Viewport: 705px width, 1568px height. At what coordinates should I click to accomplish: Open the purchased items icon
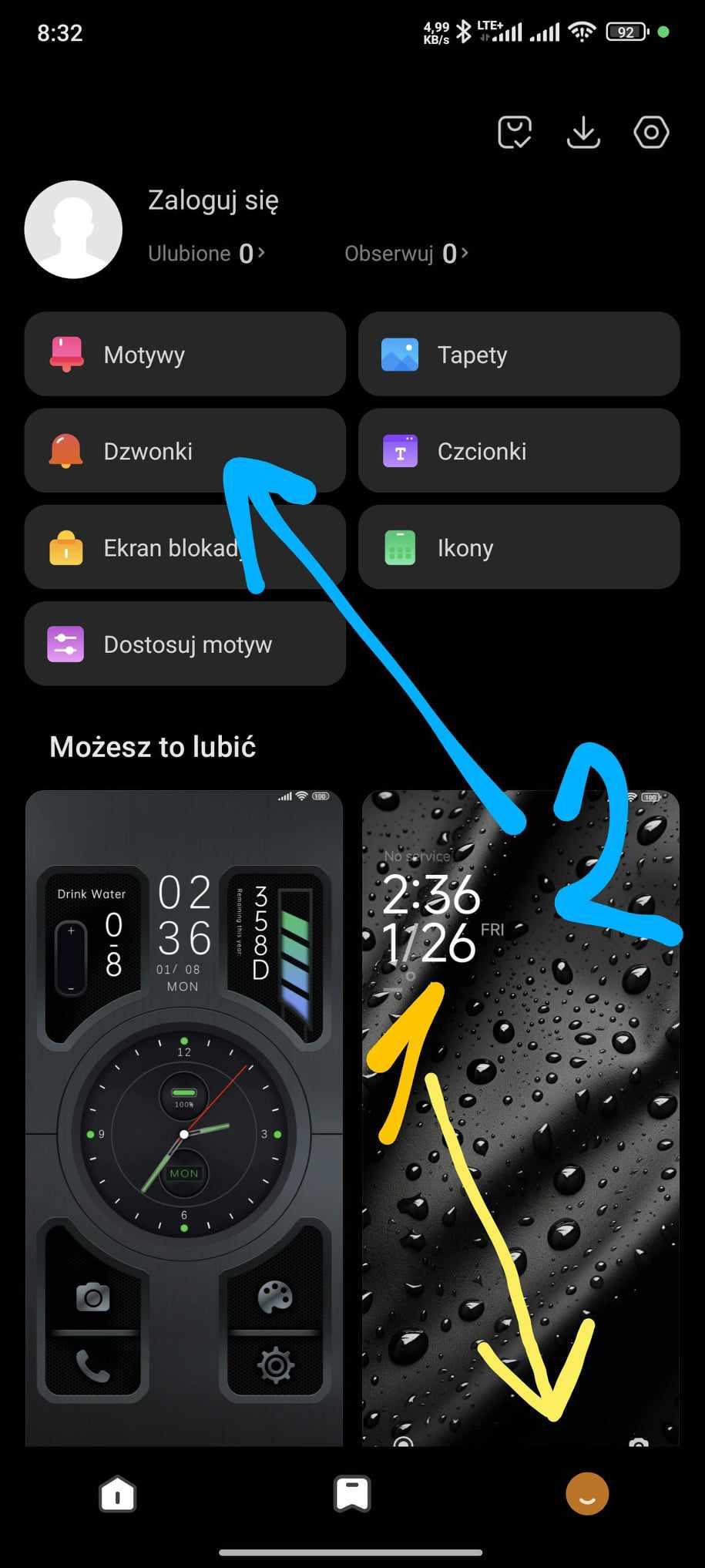514,133
